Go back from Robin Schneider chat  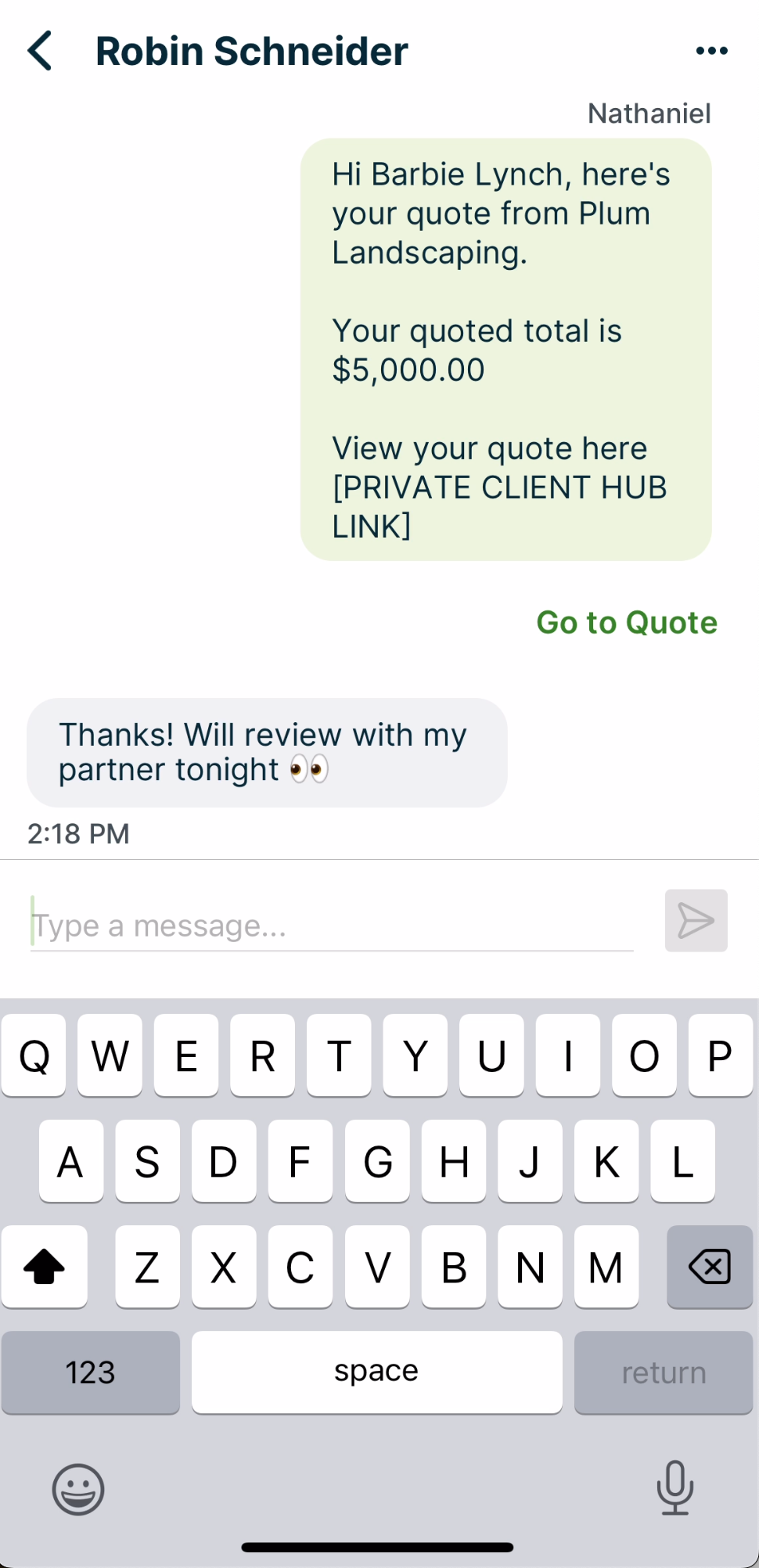pos(41,52)
